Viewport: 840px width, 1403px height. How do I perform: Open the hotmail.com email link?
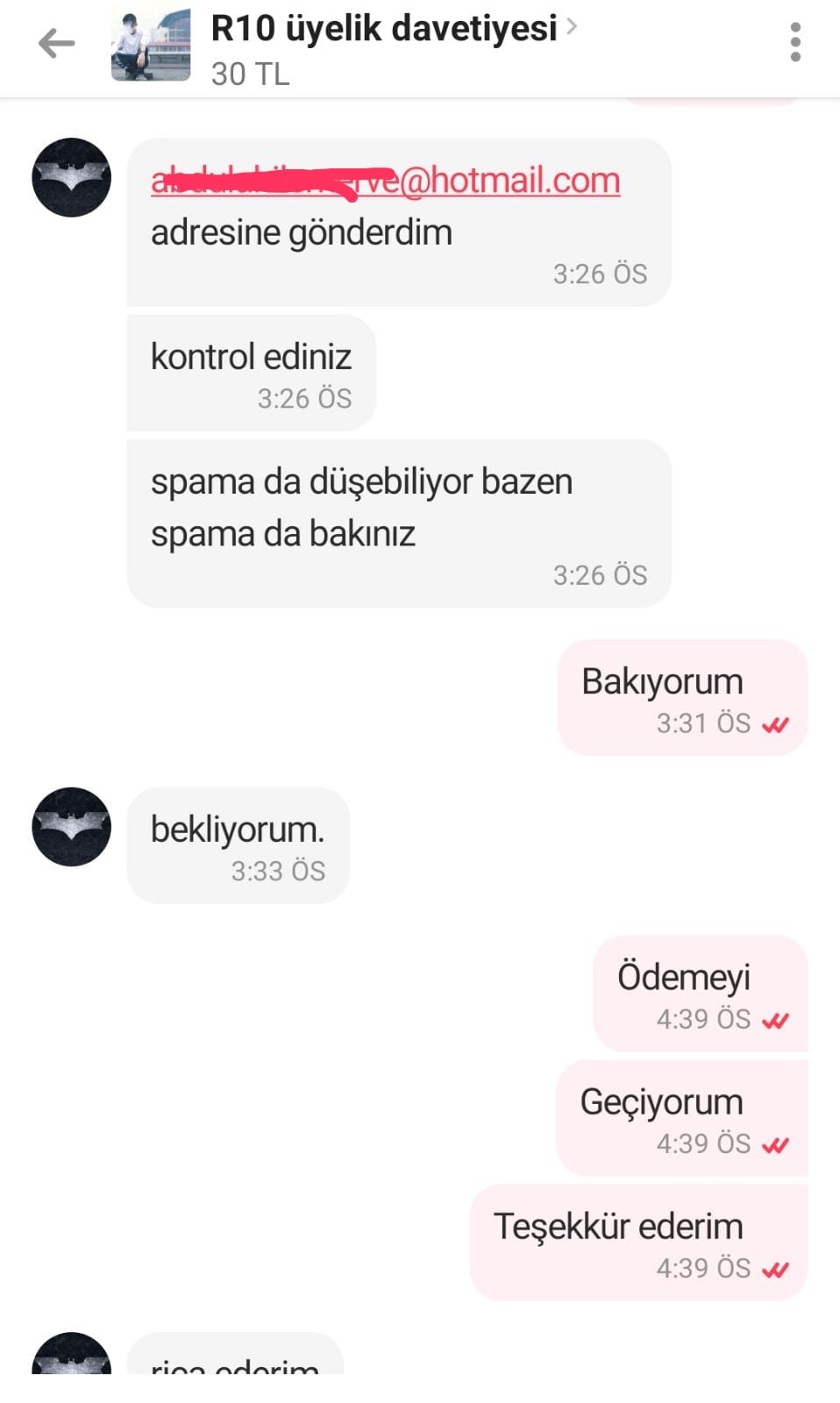(386, 181)
